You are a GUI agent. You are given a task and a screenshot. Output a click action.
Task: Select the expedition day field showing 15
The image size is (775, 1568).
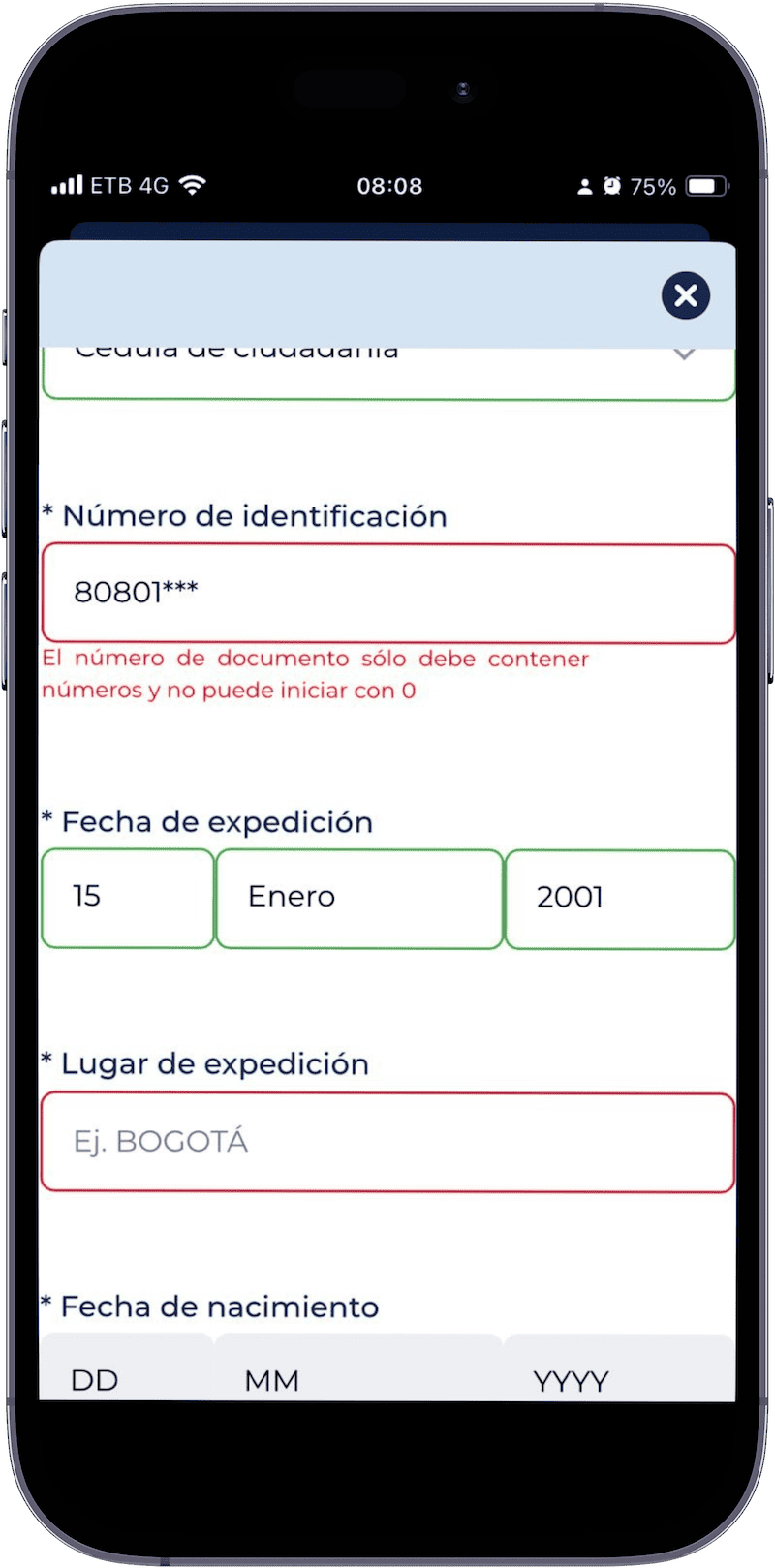[127, 898]
